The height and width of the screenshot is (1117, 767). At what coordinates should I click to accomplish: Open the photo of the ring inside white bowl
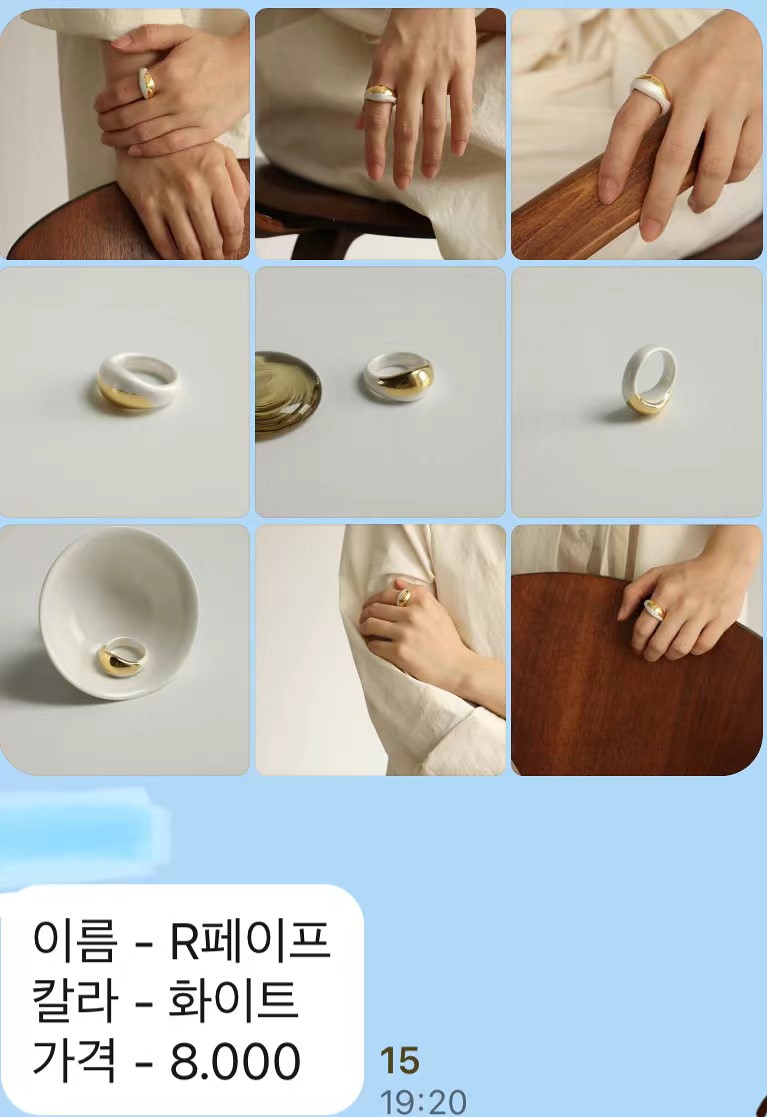tap(124, 650)
